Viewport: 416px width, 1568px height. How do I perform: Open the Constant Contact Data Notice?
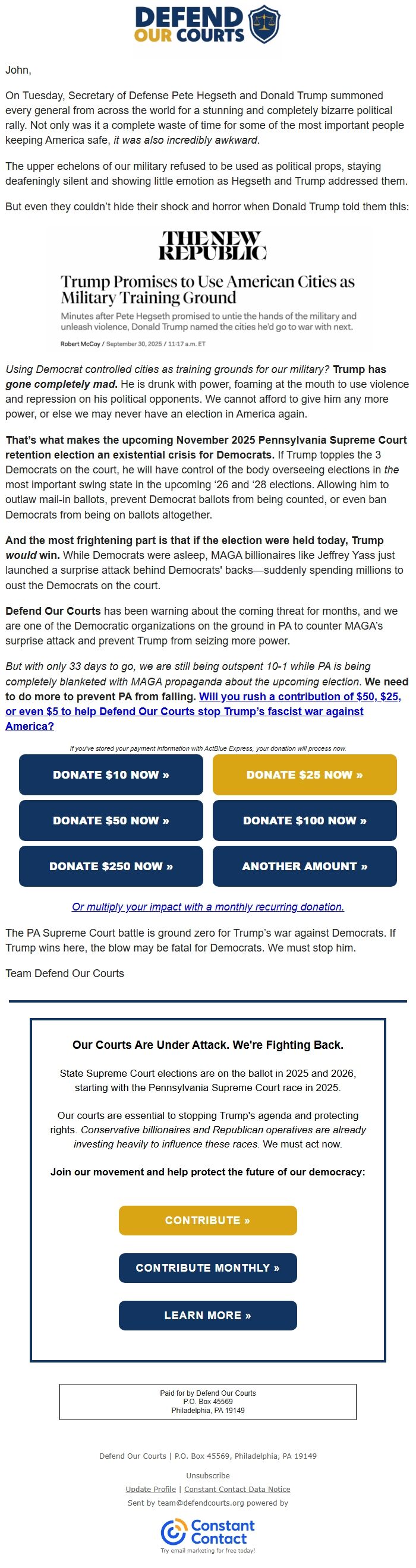coord(237,1489)
